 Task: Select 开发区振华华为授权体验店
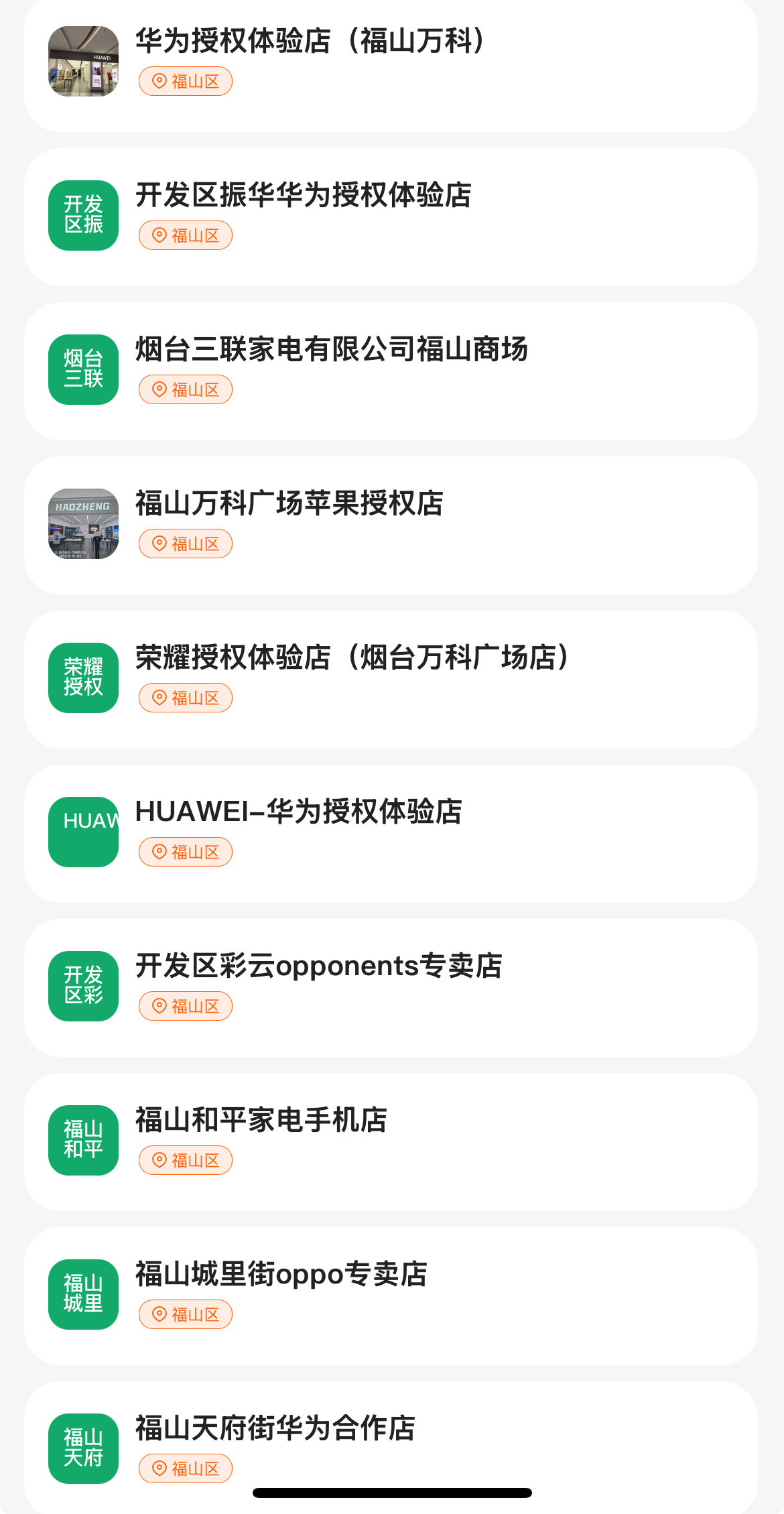[x=303, y=196]
